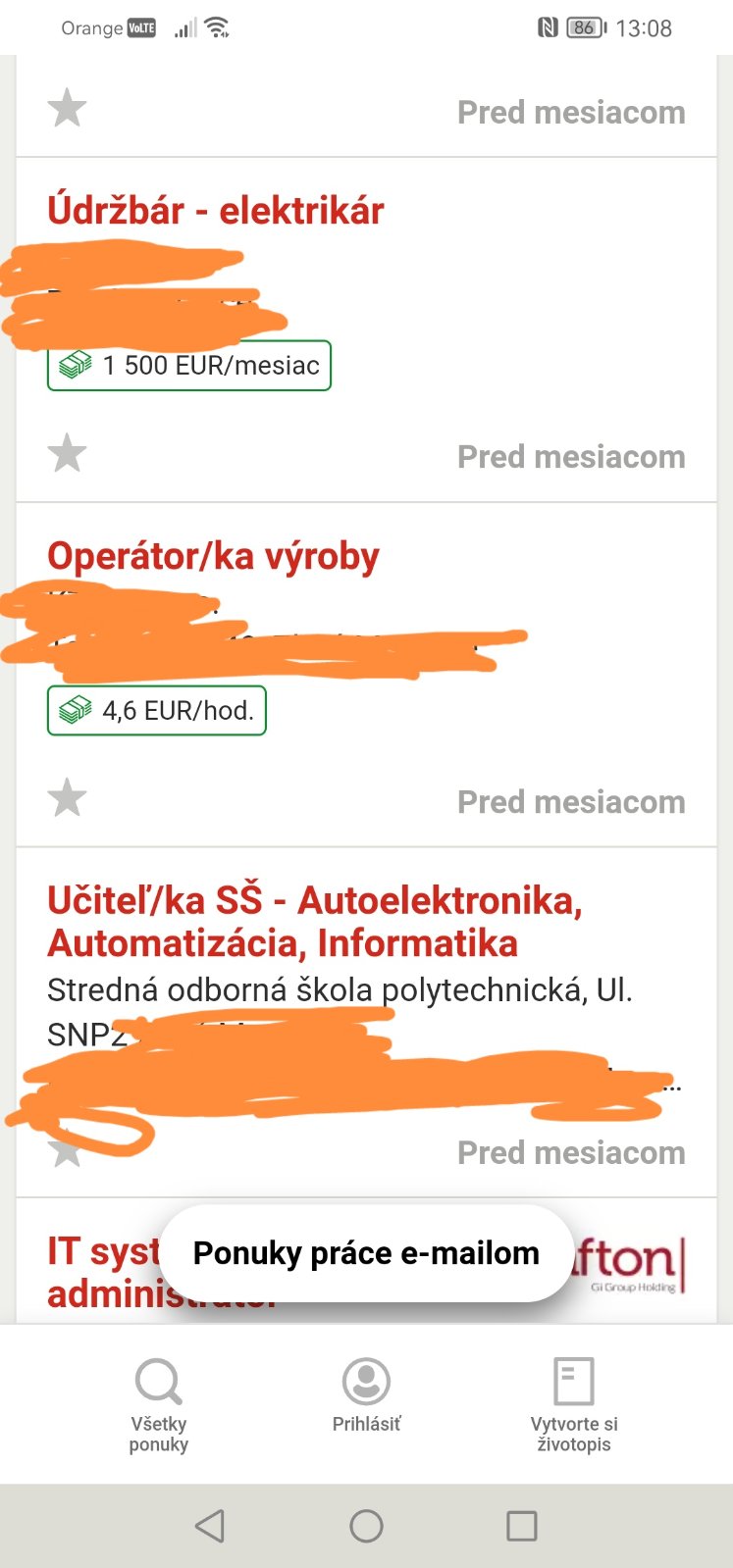
Task: Go to the system home screen
Action: [366, 1526]
